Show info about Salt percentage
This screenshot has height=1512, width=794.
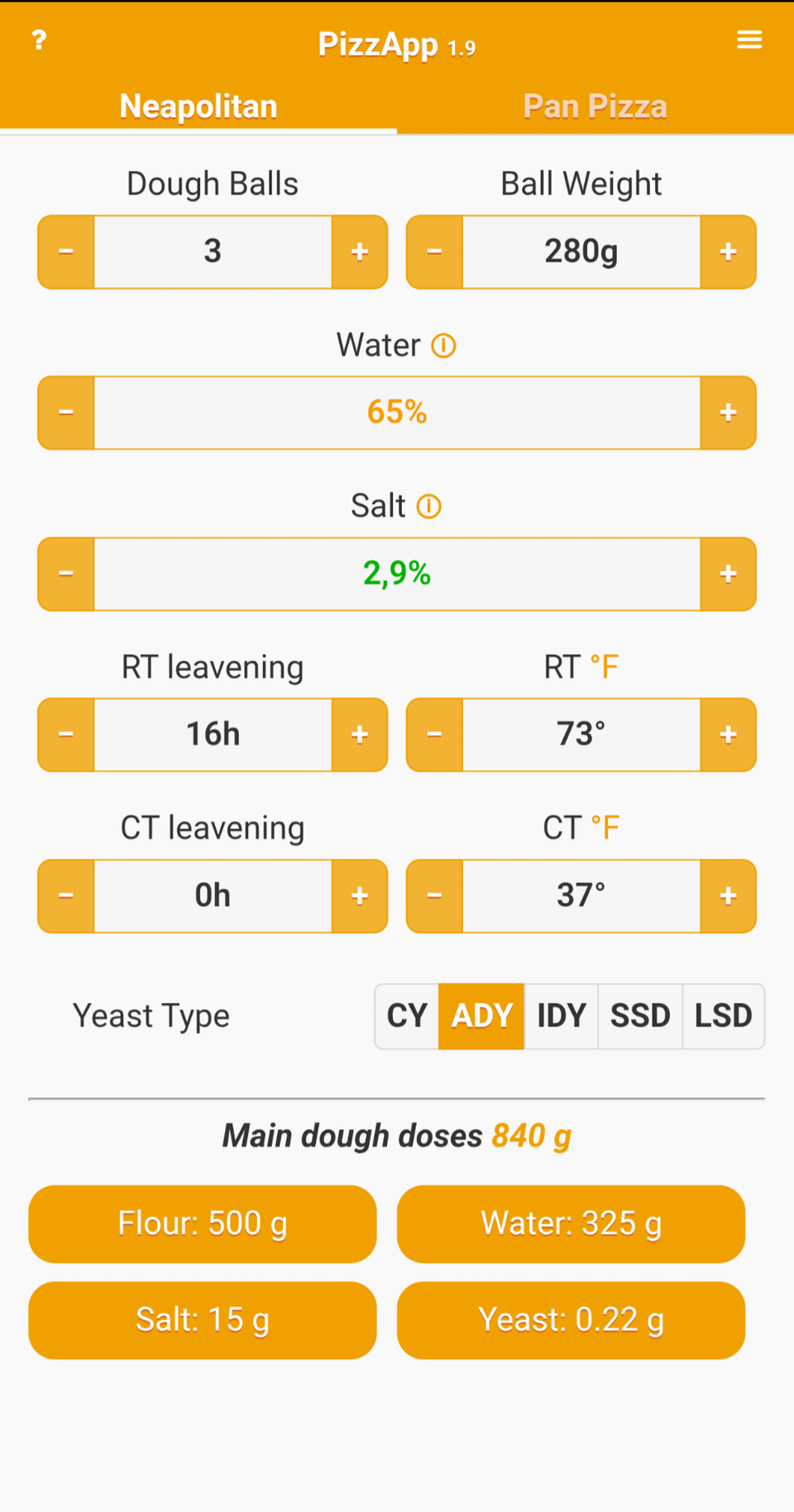click(x=429, y=506)
